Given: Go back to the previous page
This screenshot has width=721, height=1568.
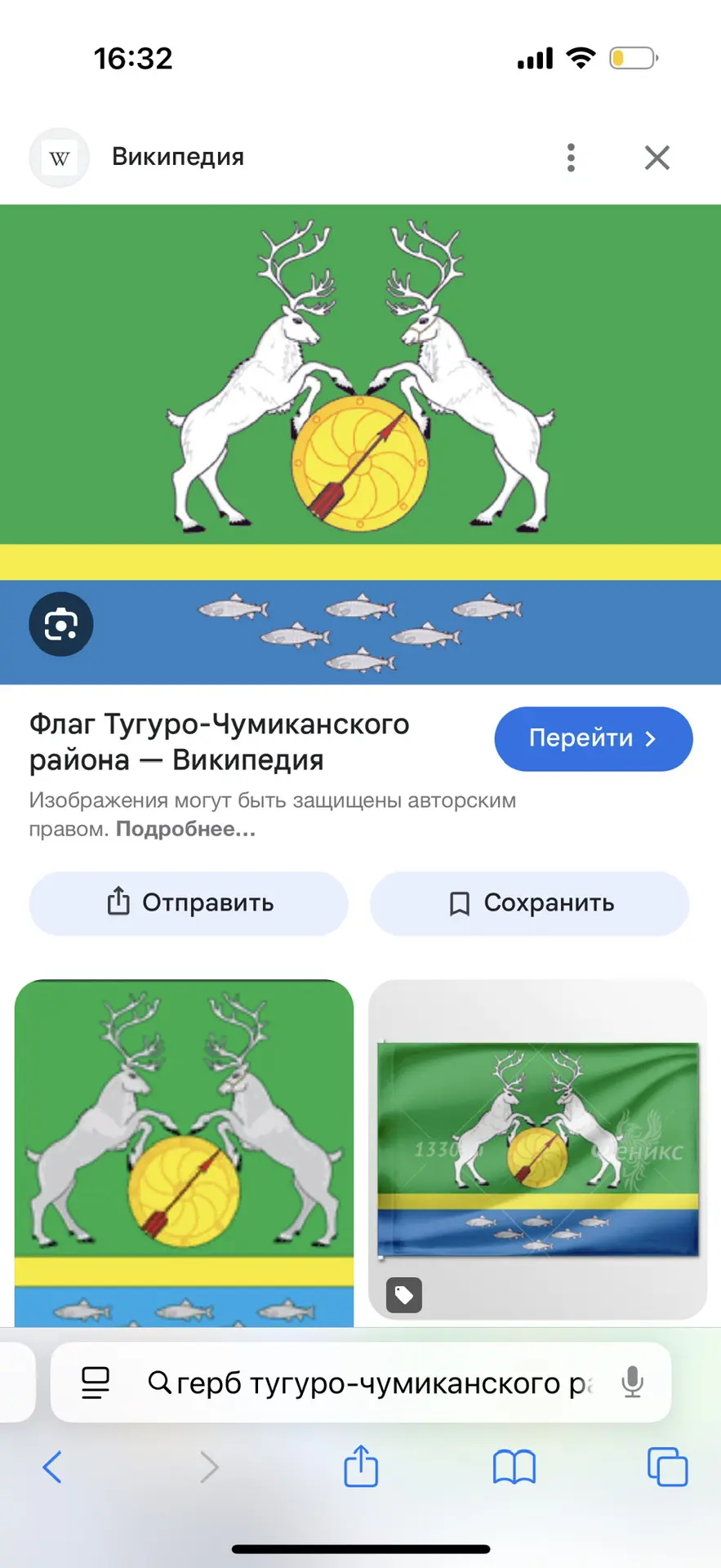Looking at the screenshot, I should point(52,1468).
